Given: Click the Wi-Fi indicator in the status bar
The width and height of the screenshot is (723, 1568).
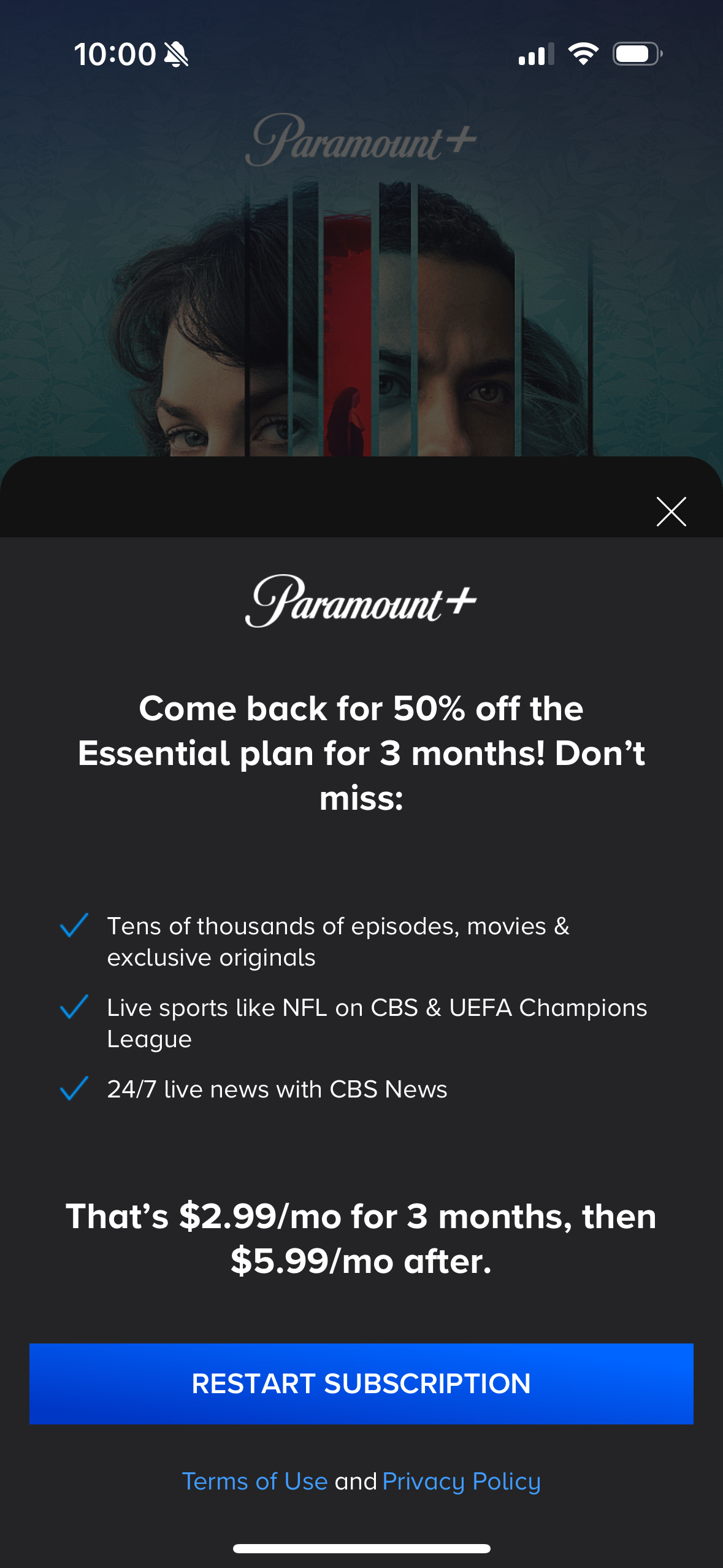Looking at the screenshot, I should [581, 55].
